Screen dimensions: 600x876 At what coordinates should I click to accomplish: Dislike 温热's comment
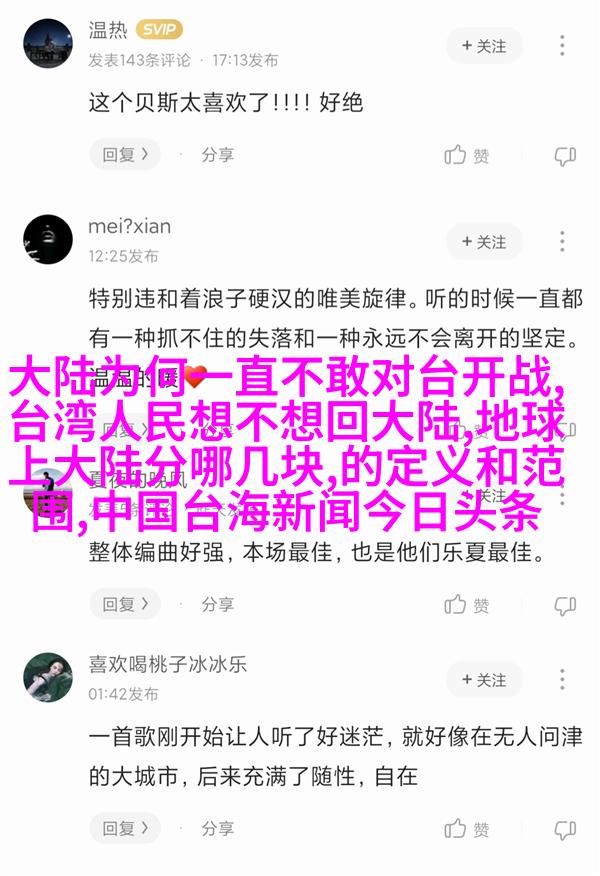tap(565, 155)
